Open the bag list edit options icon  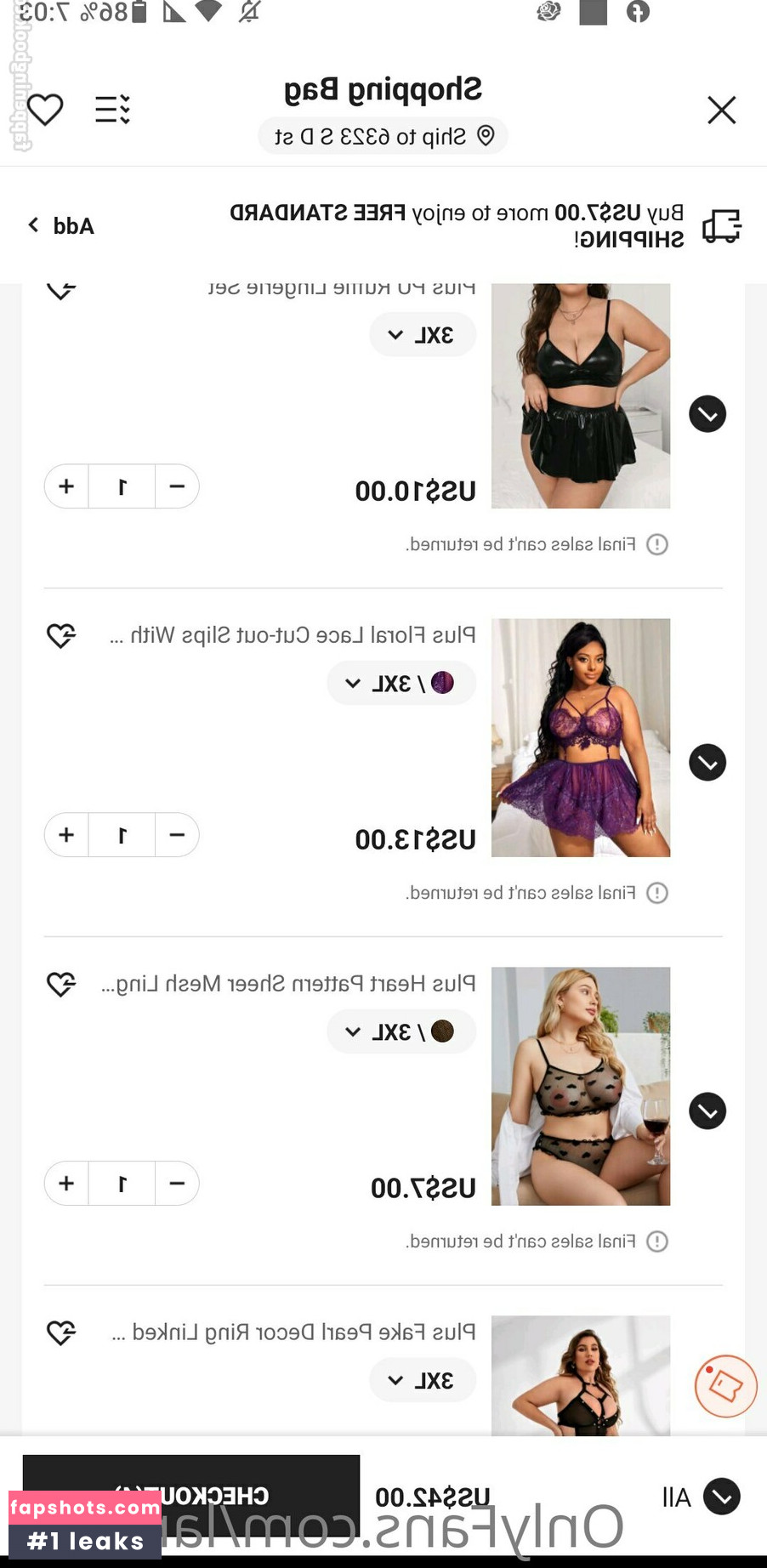point(111,110)
